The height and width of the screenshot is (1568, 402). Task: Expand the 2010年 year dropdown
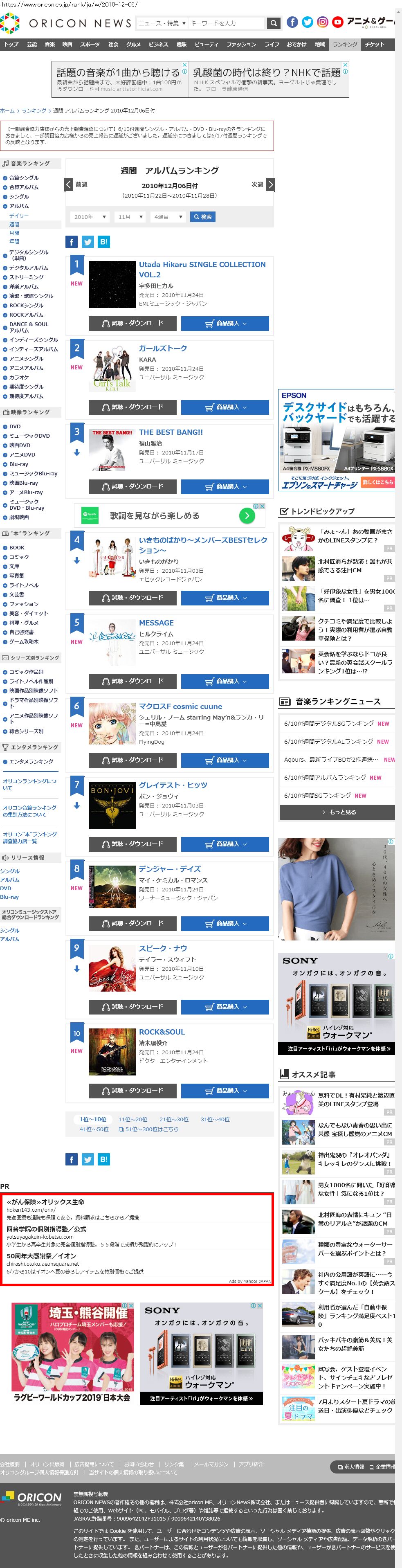click(90, 217)
